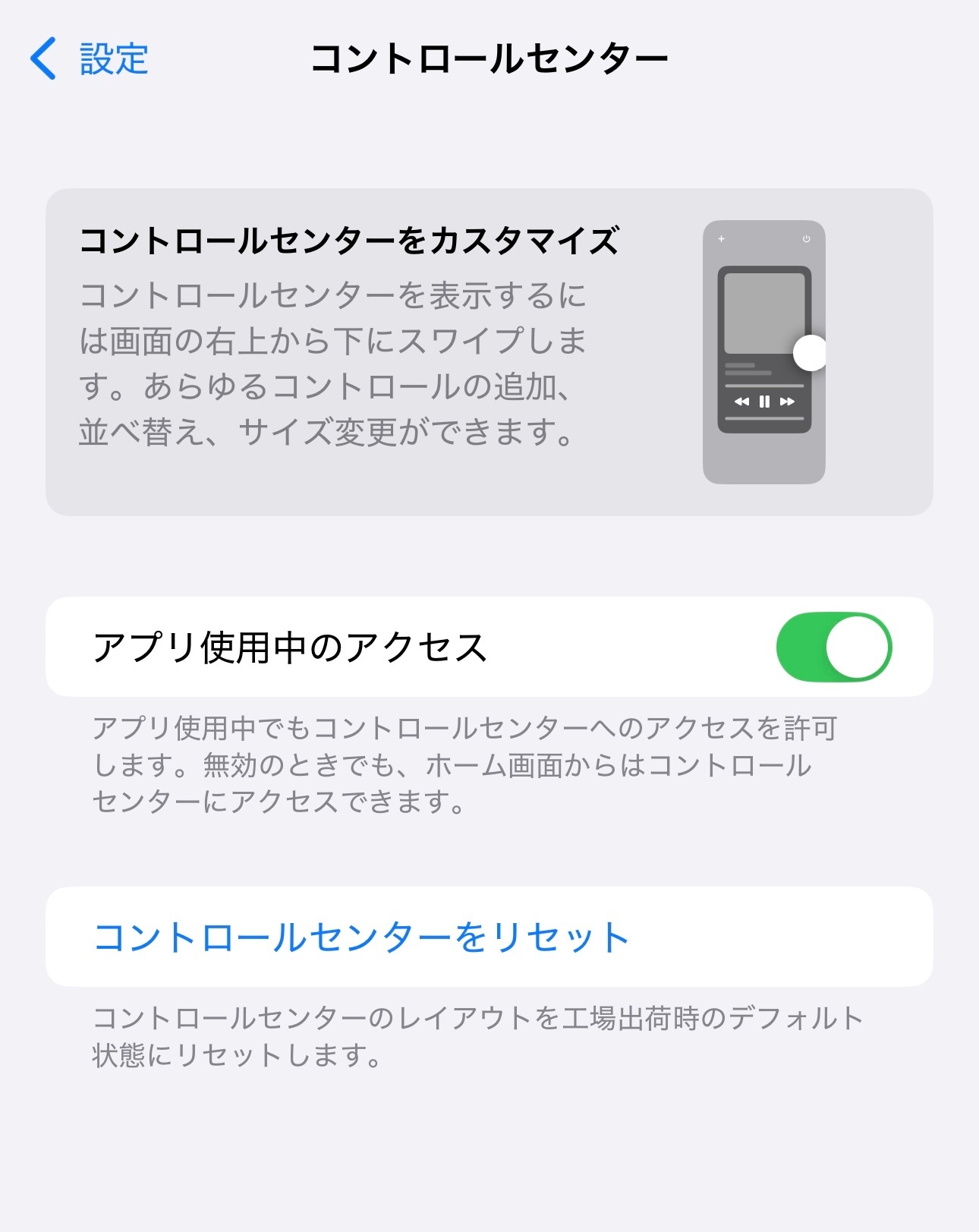979x1232 pixels.
Task: Toggle アプリ使用中のアクセス switch off
Action: click(833, 647)
